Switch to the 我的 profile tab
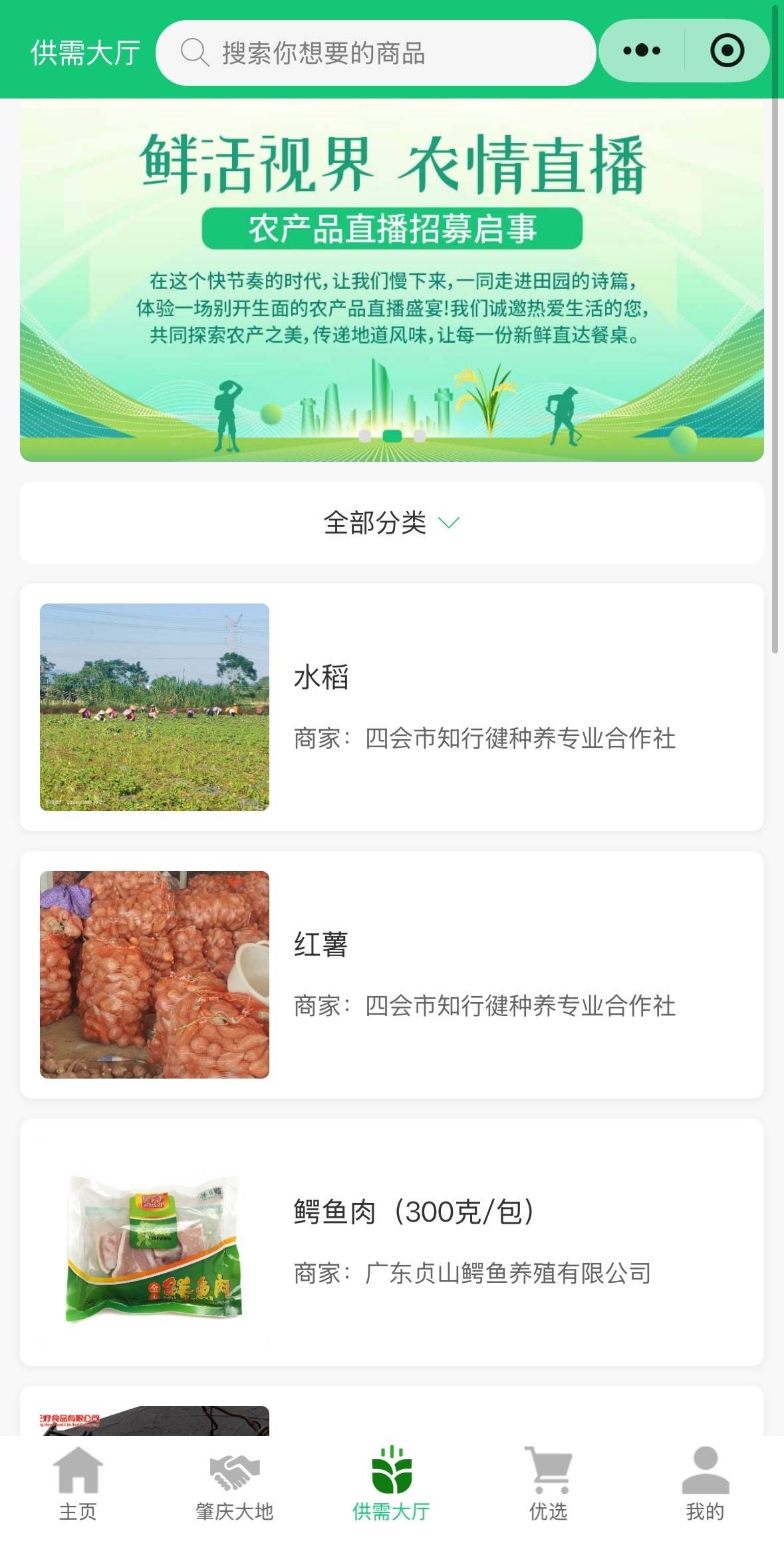784x1557 pixels. (x=705, y=1484)
